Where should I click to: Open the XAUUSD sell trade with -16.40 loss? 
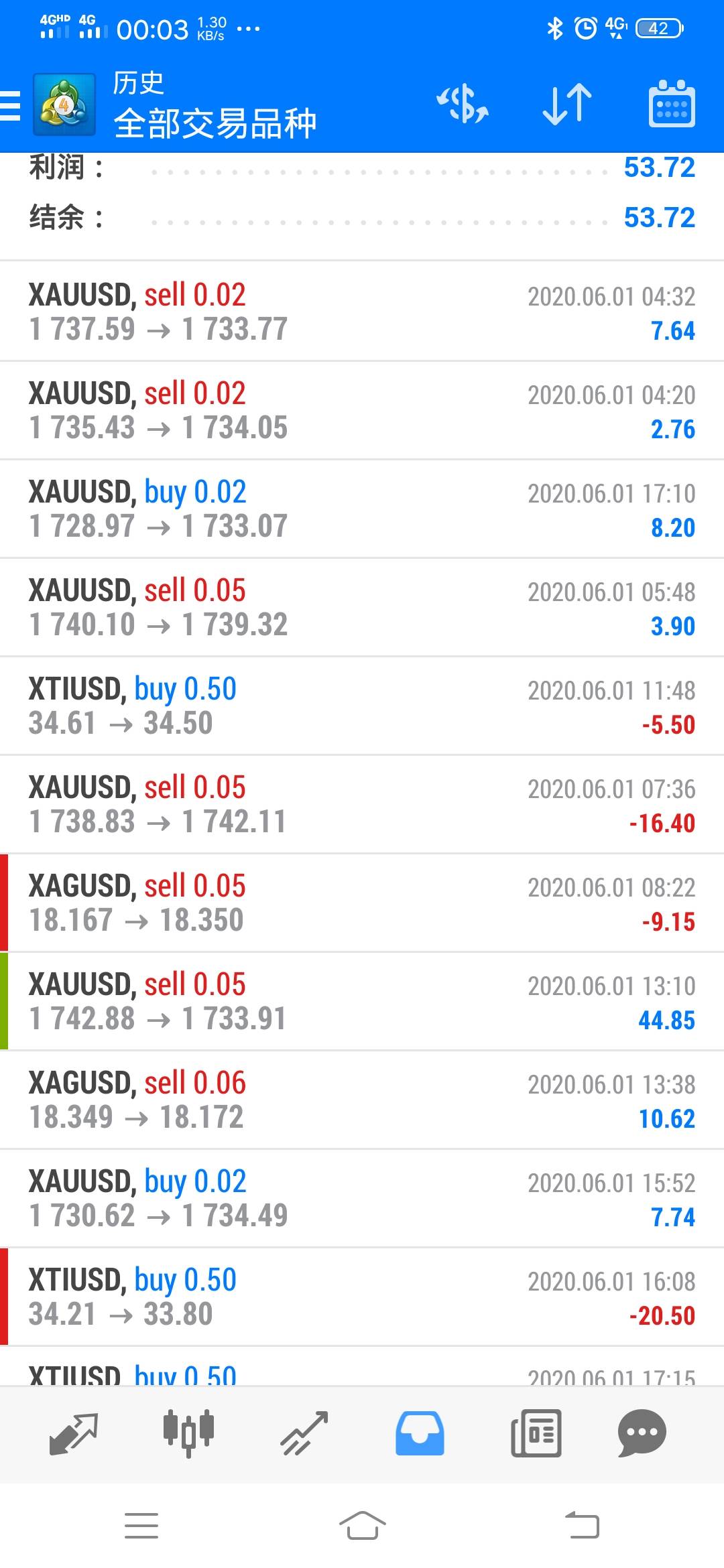coord(362,804)
